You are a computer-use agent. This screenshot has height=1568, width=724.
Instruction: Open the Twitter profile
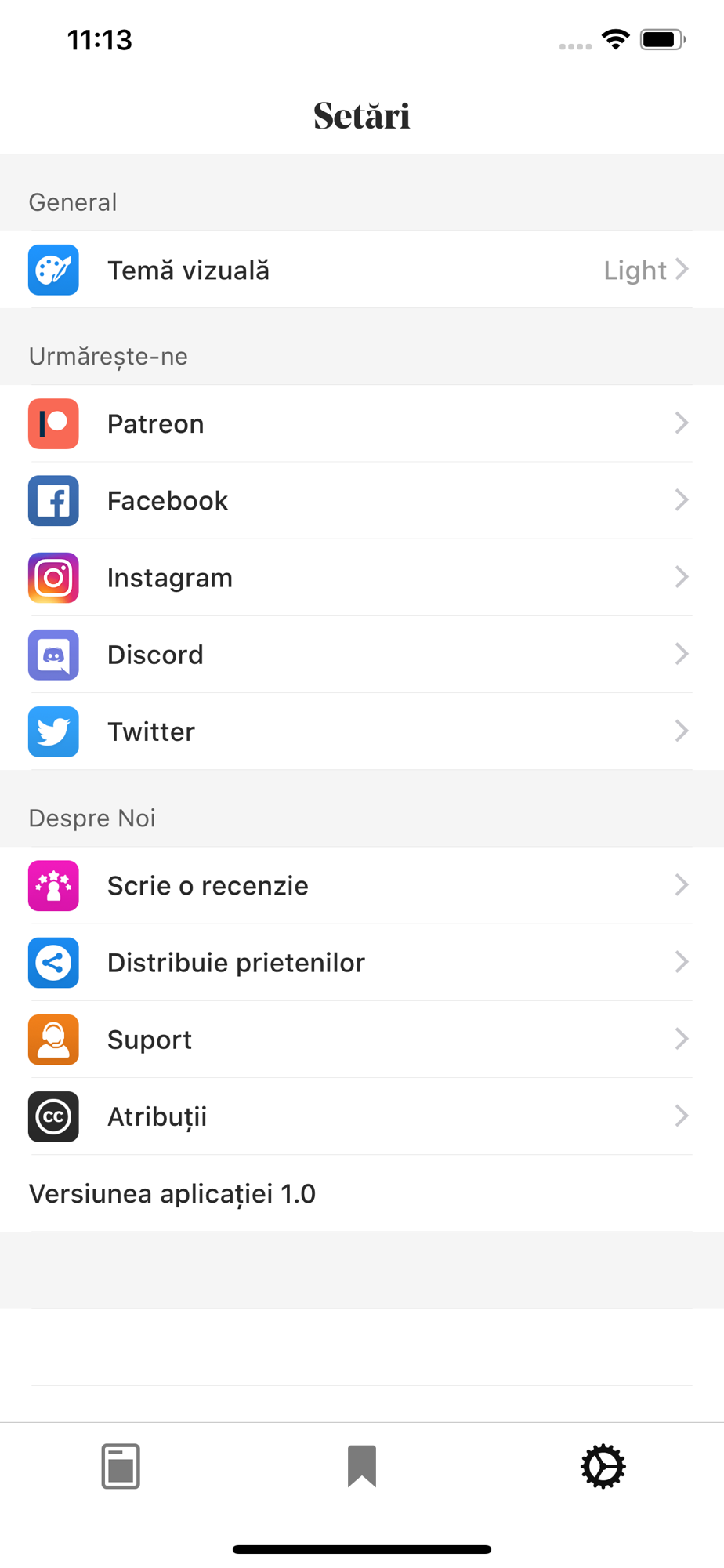pos(360,731)
